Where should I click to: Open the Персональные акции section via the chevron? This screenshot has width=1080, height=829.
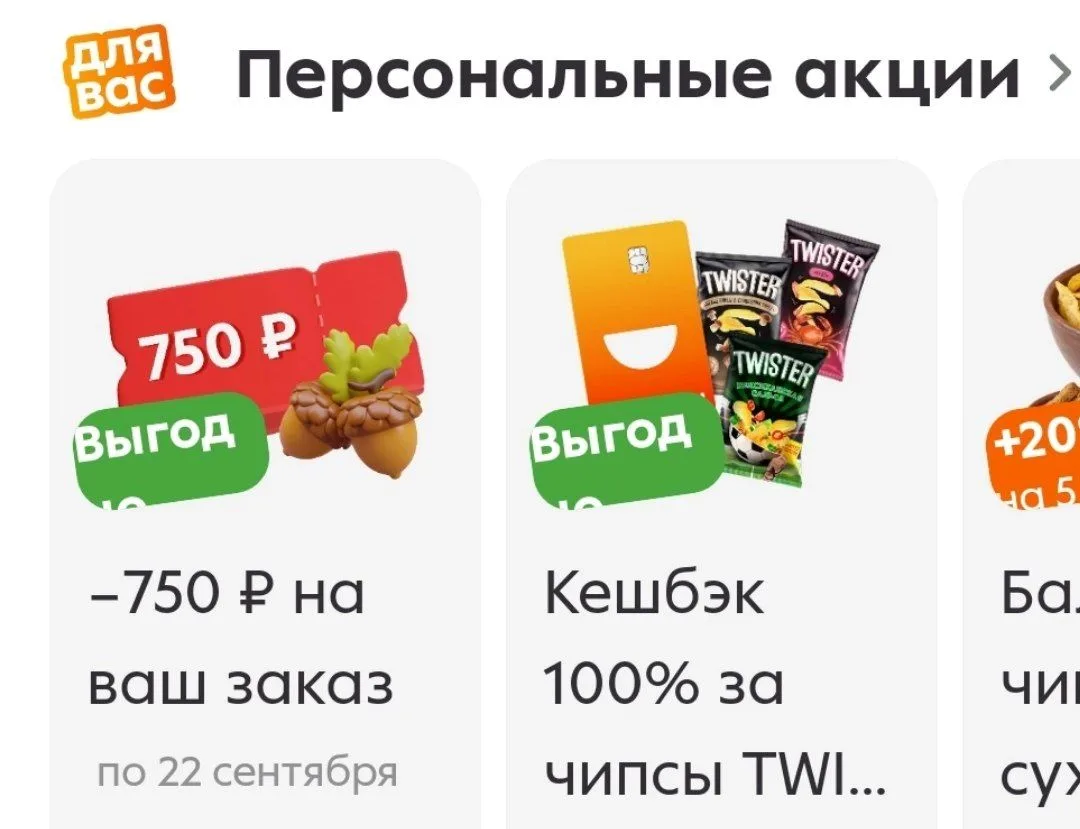(1059, 74)
